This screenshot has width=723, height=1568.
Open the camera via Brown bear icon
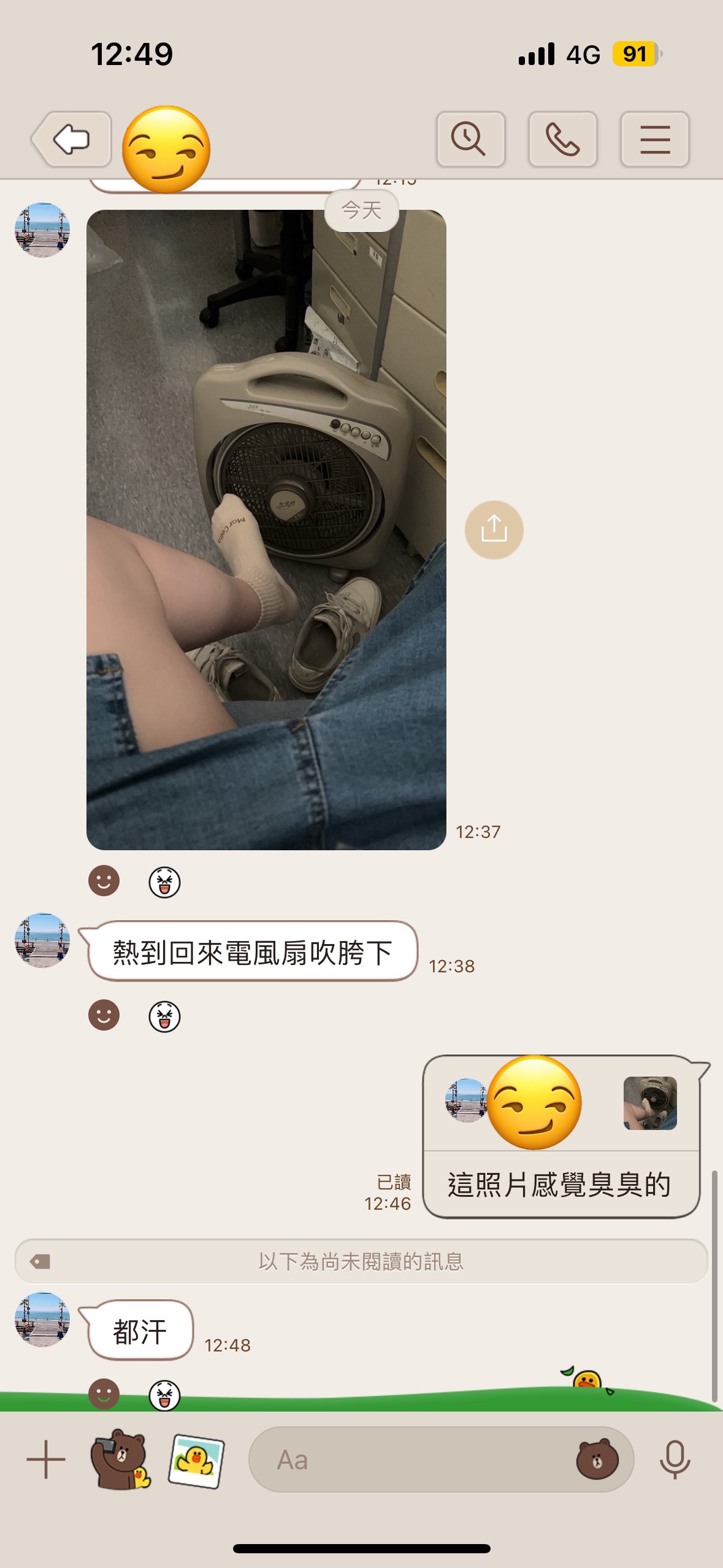click(120, 1459)
